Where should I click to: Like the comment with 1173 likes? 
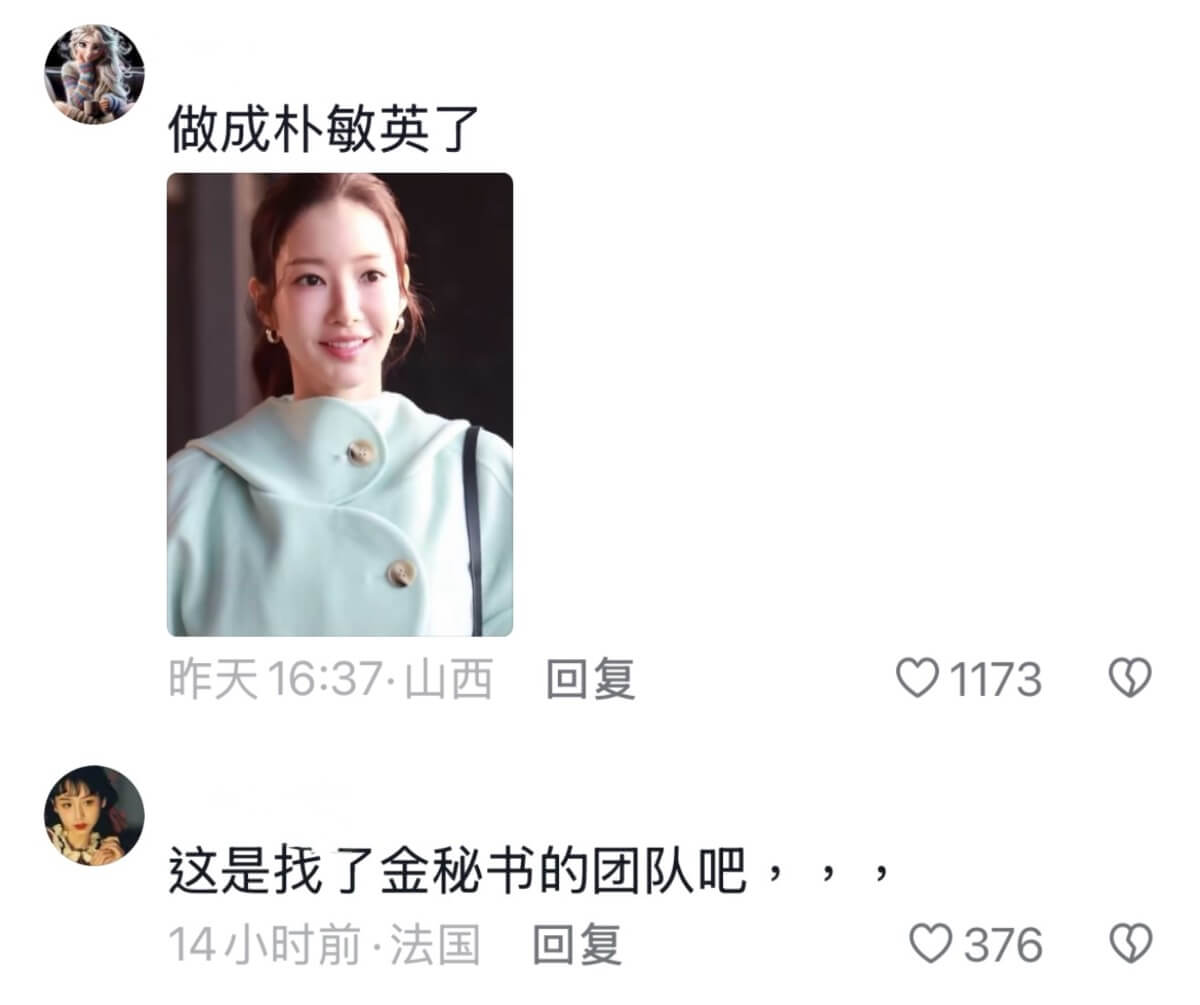point(915,680)
